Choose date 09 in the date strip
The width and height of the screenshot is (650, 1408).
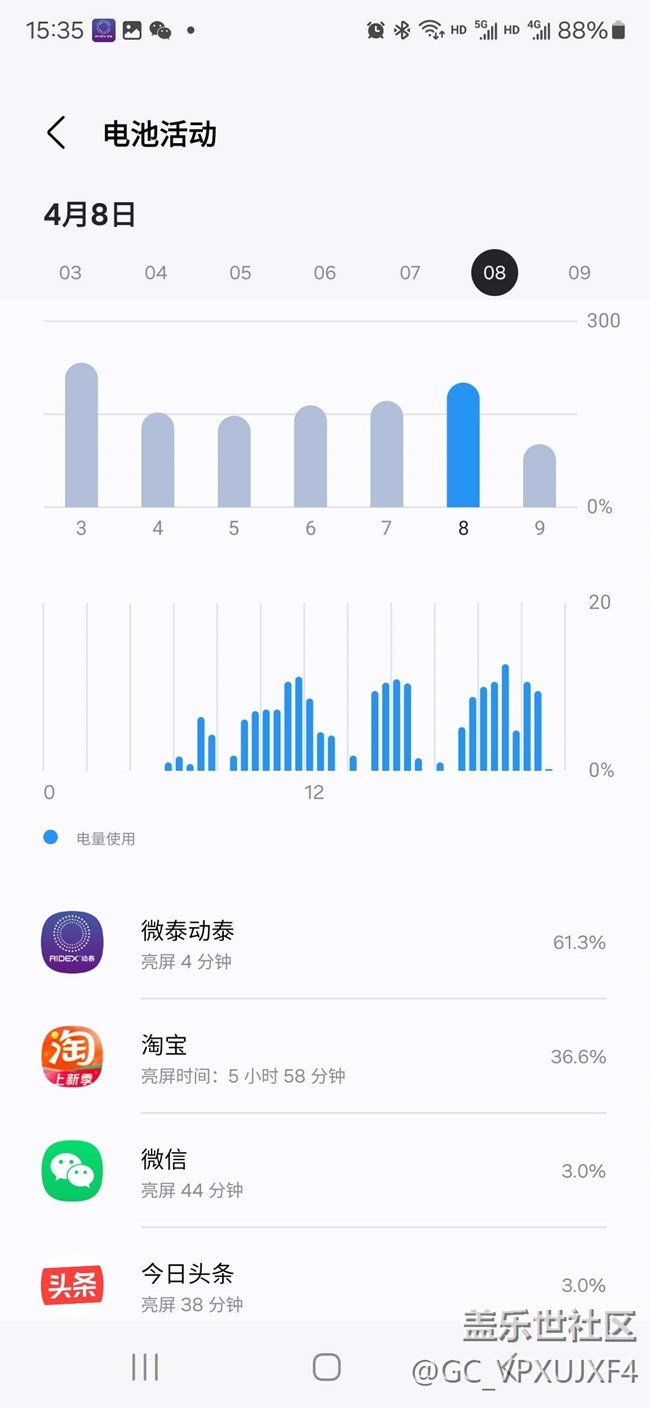pos(579,273)
